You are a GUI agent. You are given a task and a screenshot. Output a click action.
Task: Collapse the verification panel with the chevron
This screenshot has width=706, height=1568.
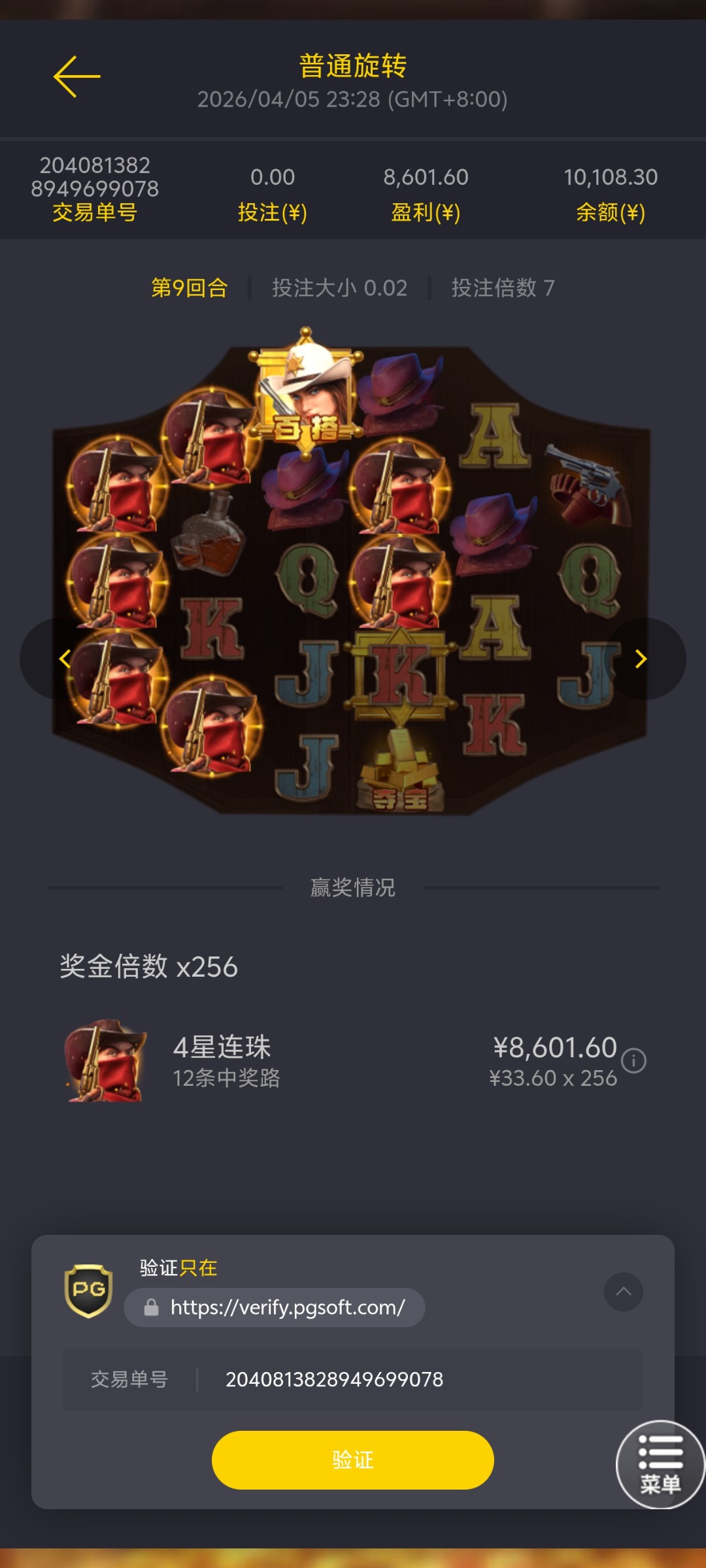coord(623,1292)
